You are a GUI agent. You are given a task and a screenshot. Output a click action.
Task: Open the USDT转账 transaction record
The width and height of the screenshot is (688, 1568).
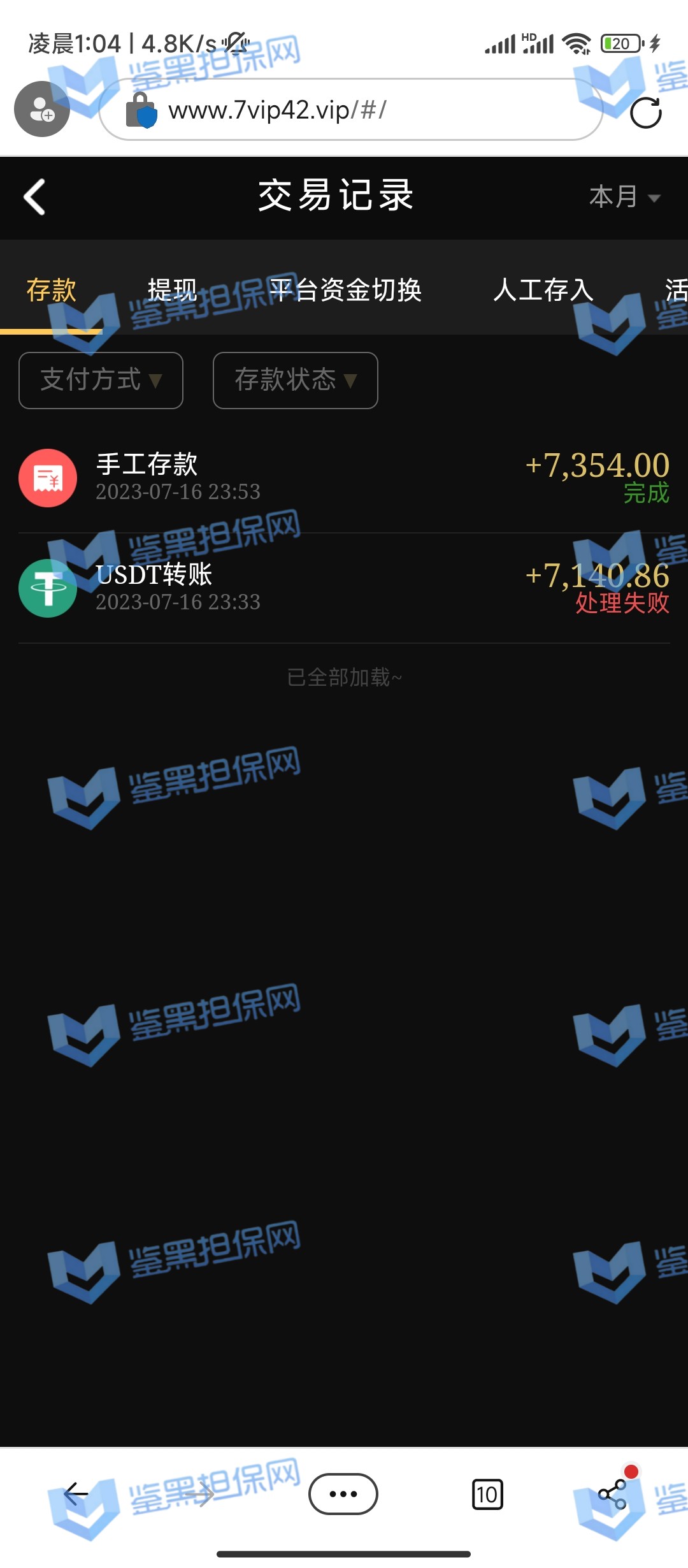344,588
